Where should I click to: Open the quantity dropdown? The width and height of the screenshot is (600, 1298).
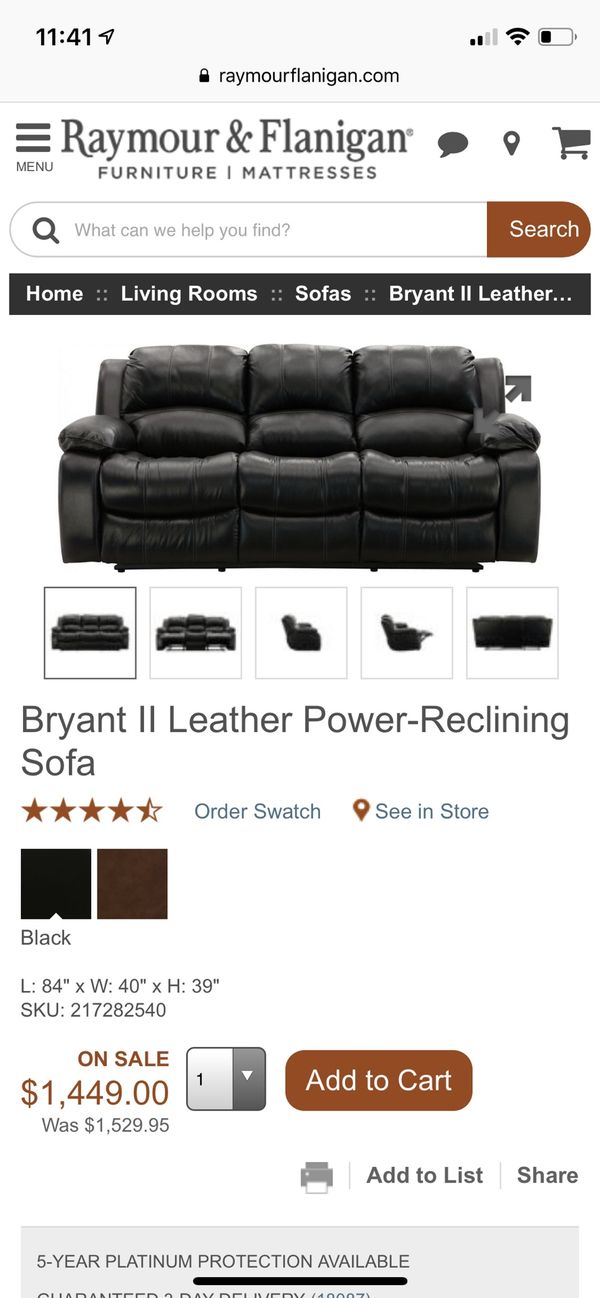226,1079
